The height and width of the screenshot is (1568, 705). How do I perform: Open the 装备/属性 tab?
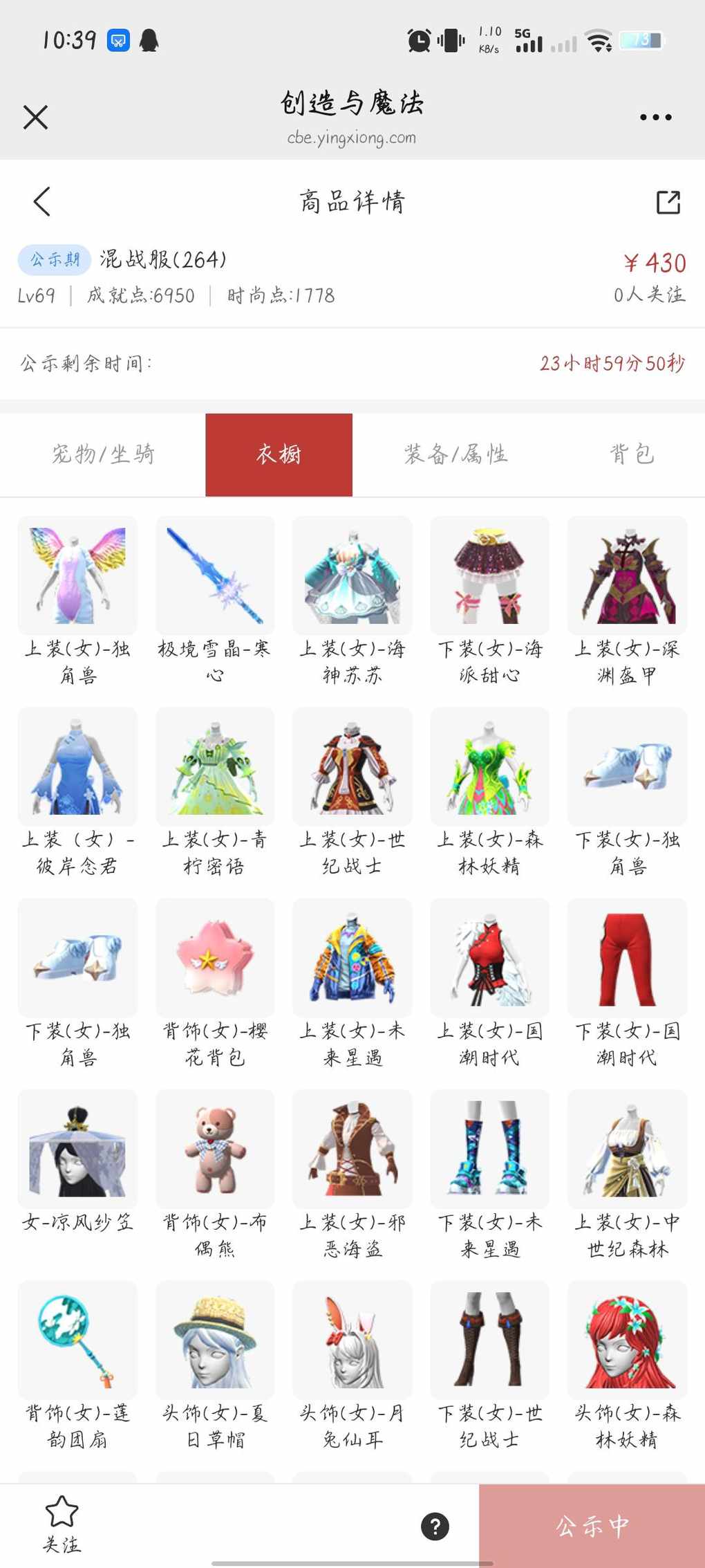point(455,454)
